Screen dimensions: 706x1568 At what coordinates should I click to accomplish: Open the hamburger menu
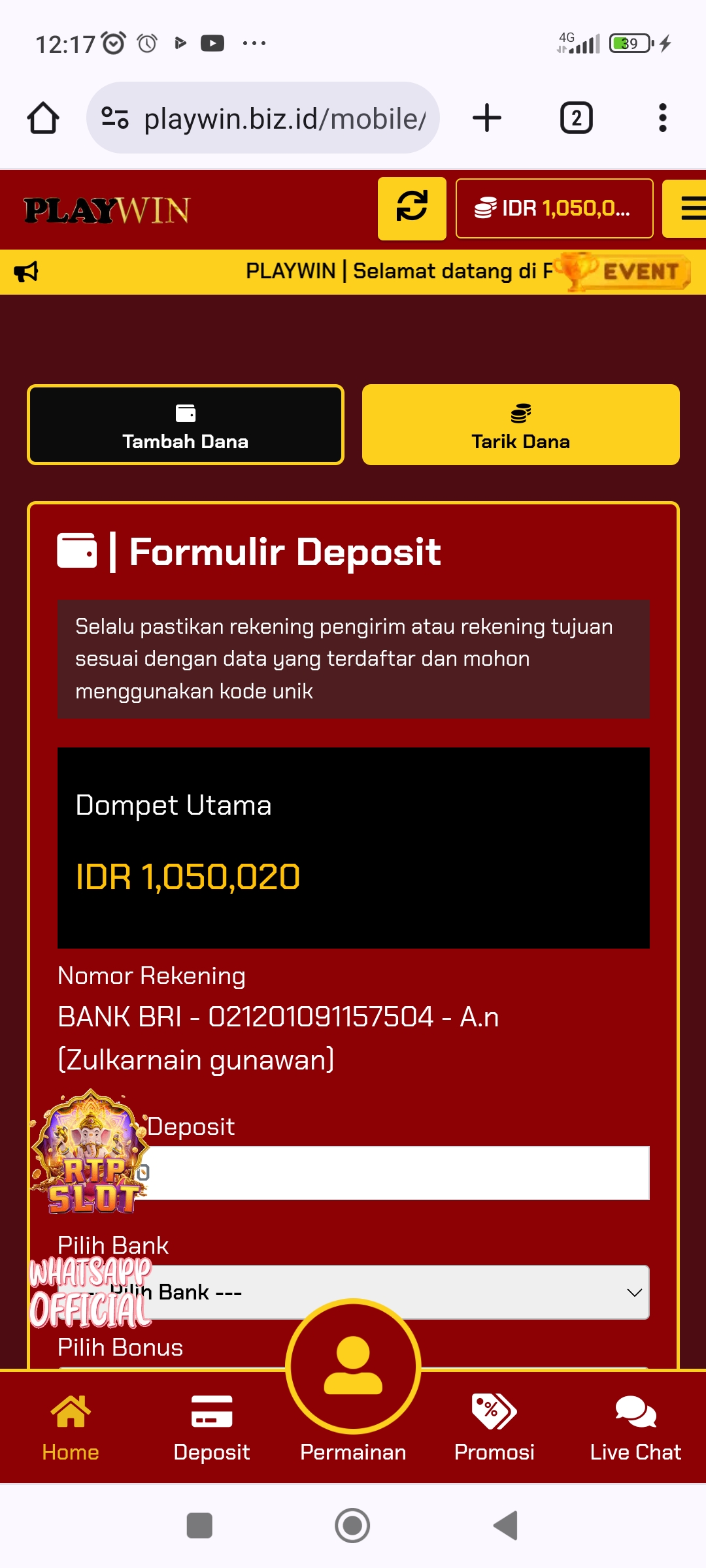[x=686, y=208]
